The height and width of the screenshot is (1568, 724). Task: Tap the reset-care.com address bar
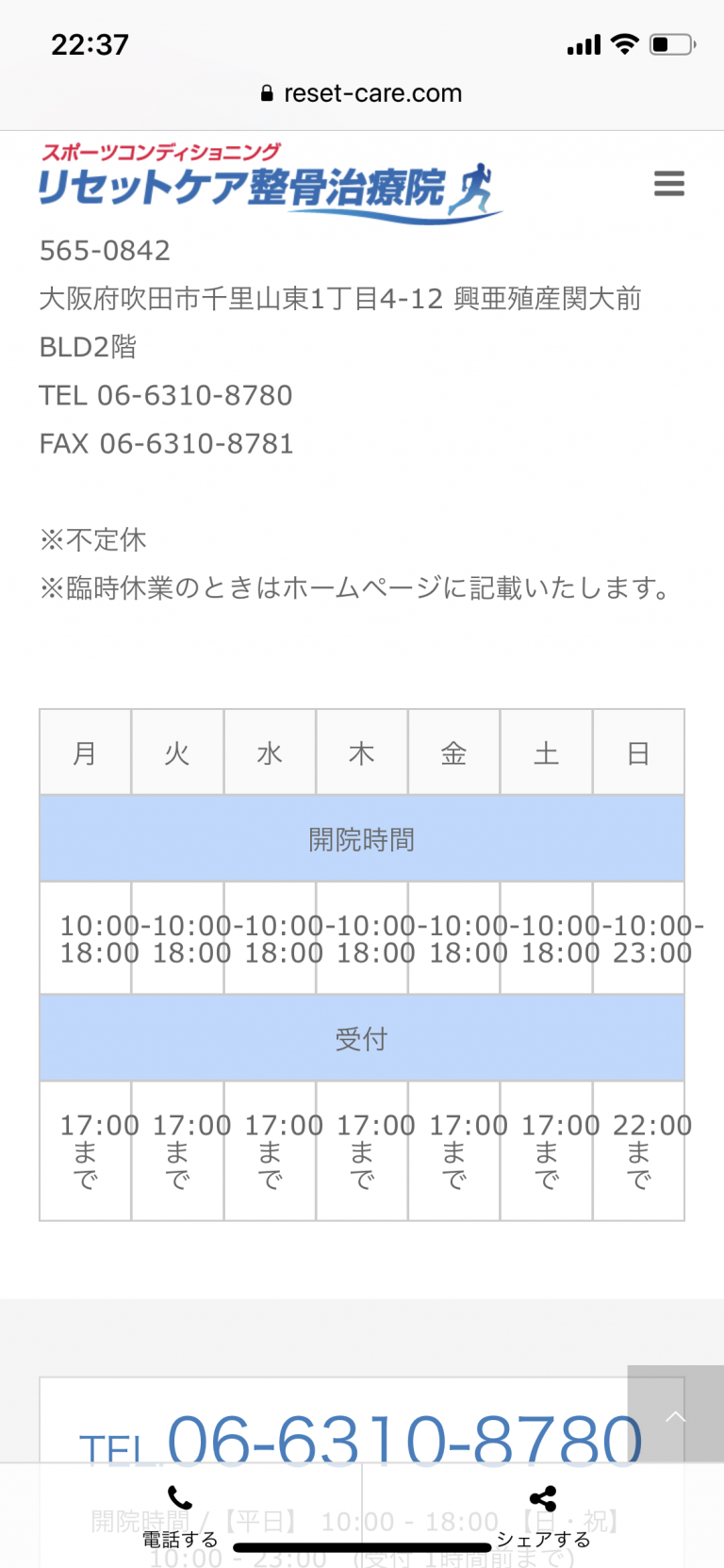coord(362,93)
